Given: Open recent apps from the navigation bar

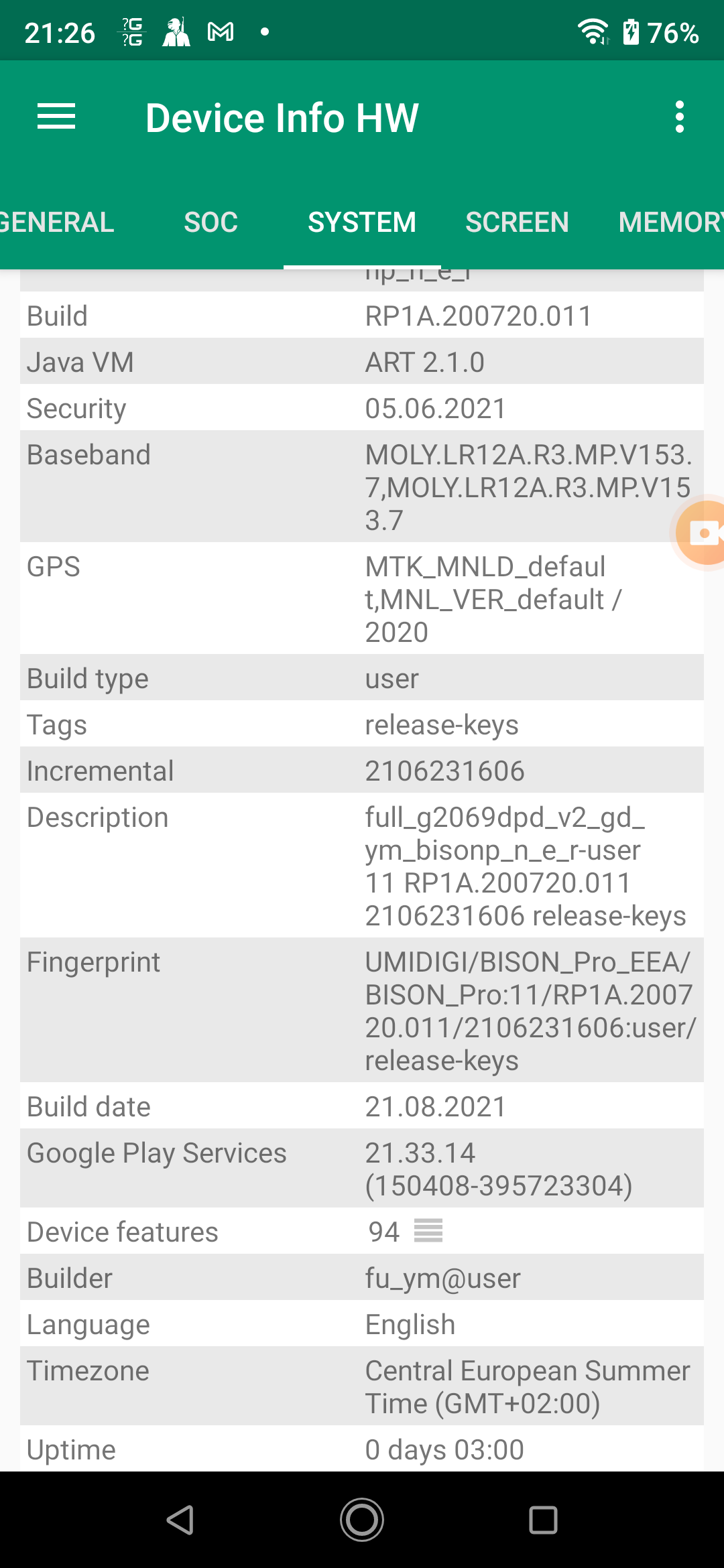Looking at the screenshot, I should coord(543,1519).
